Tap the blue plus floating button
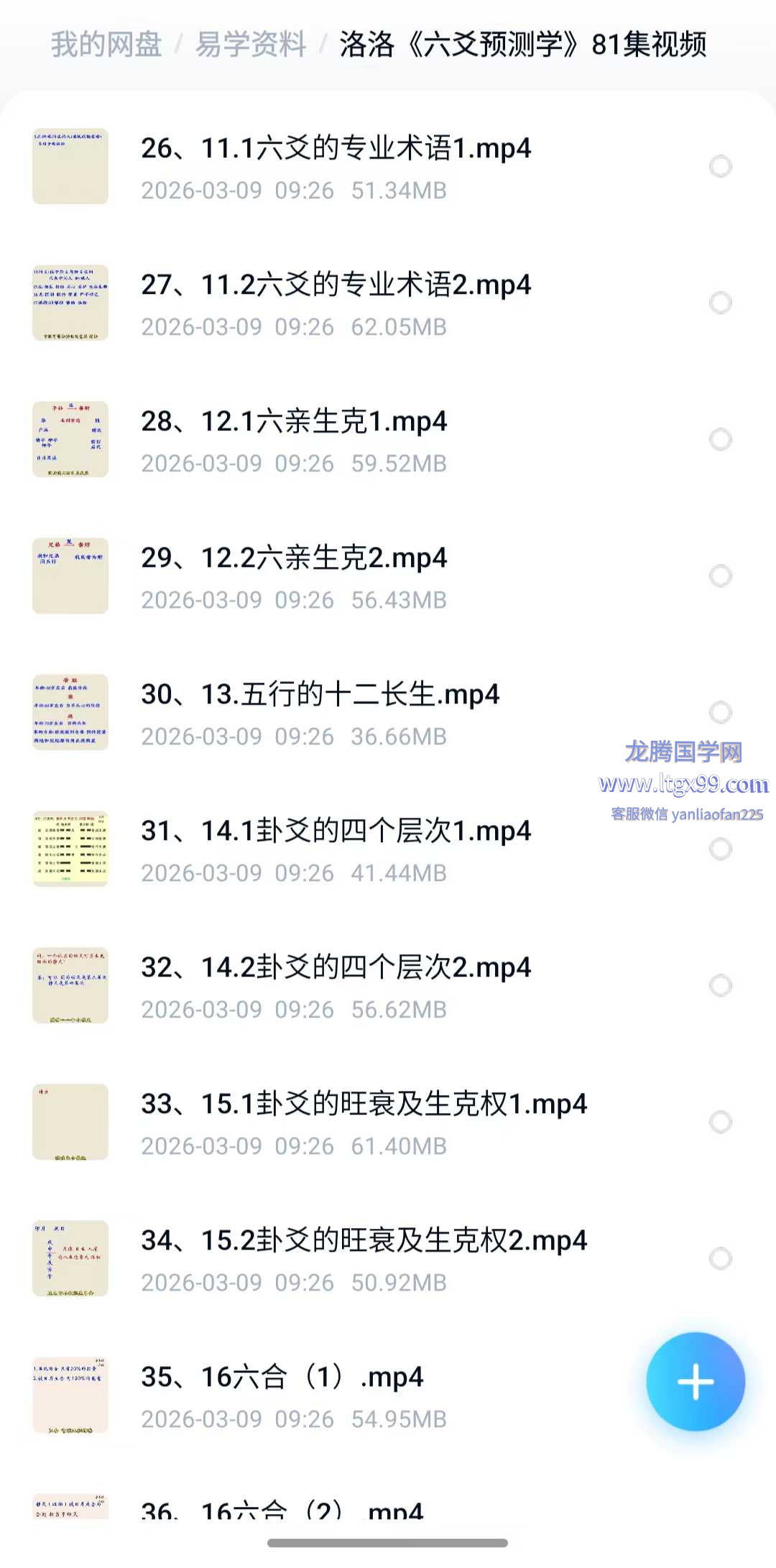This screenshot has height=1568, width=776. (695, 1381)
